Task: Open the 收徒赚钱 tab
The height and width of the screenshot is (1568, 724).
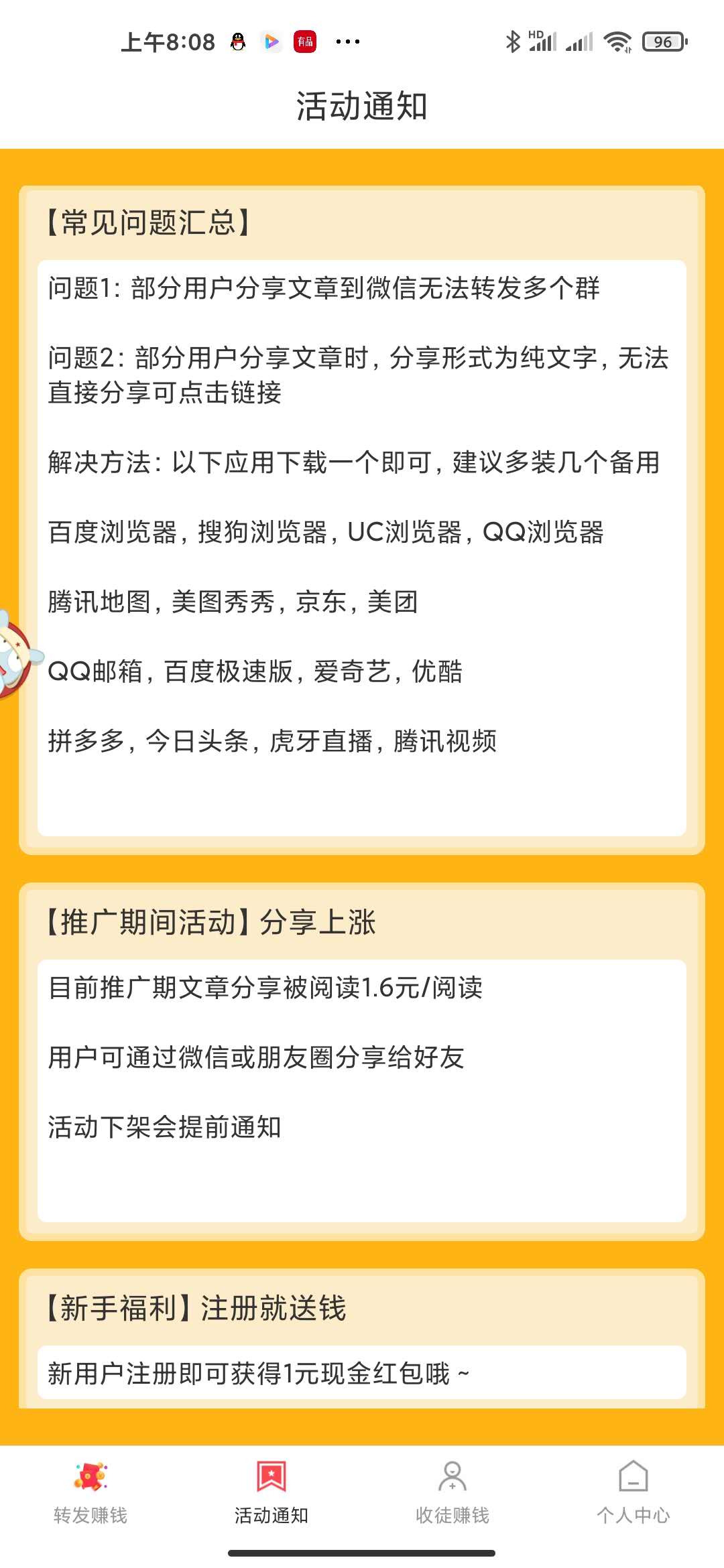Action: pos(452,1508)
